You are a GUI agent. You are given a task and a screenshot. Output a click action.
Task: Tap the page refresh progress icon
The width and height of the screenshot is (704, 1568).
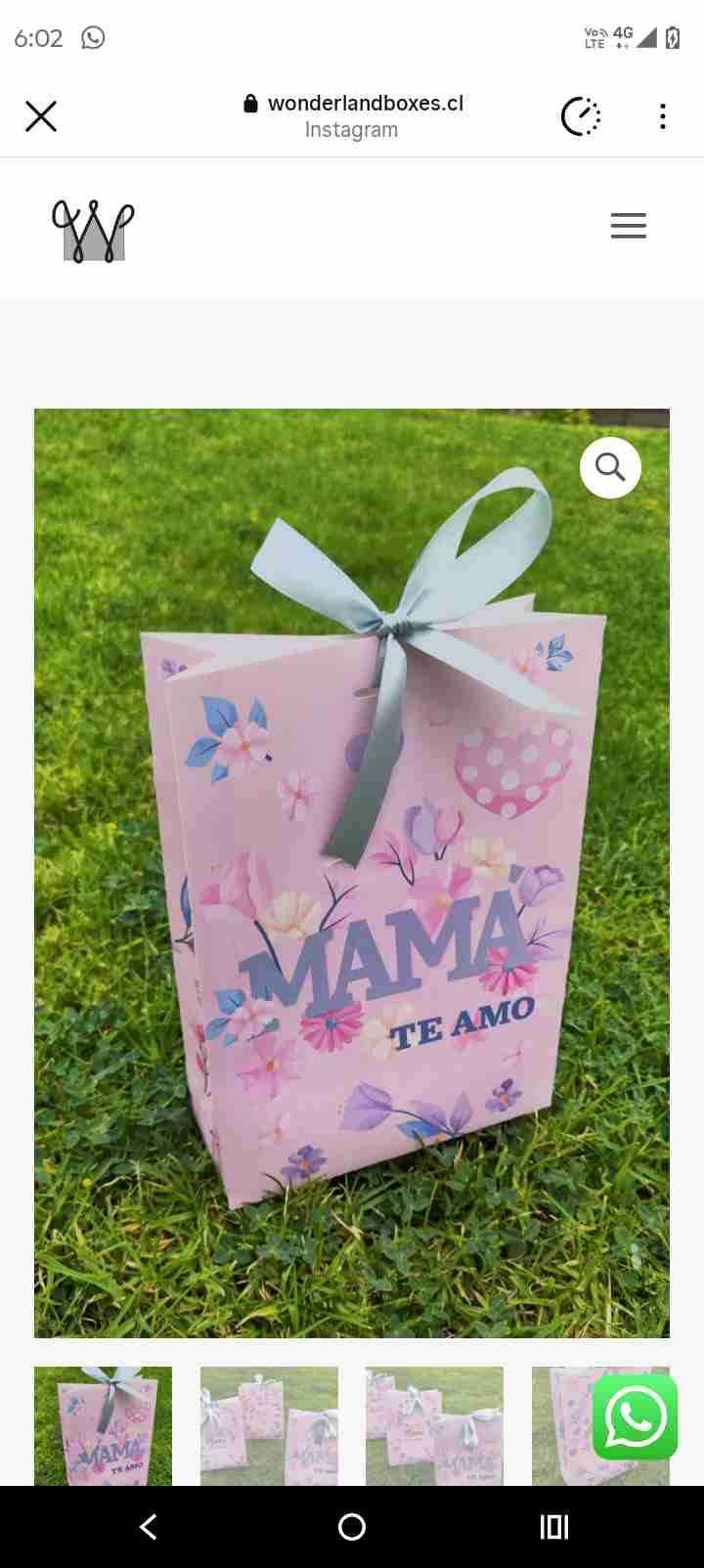coord(581,115)
